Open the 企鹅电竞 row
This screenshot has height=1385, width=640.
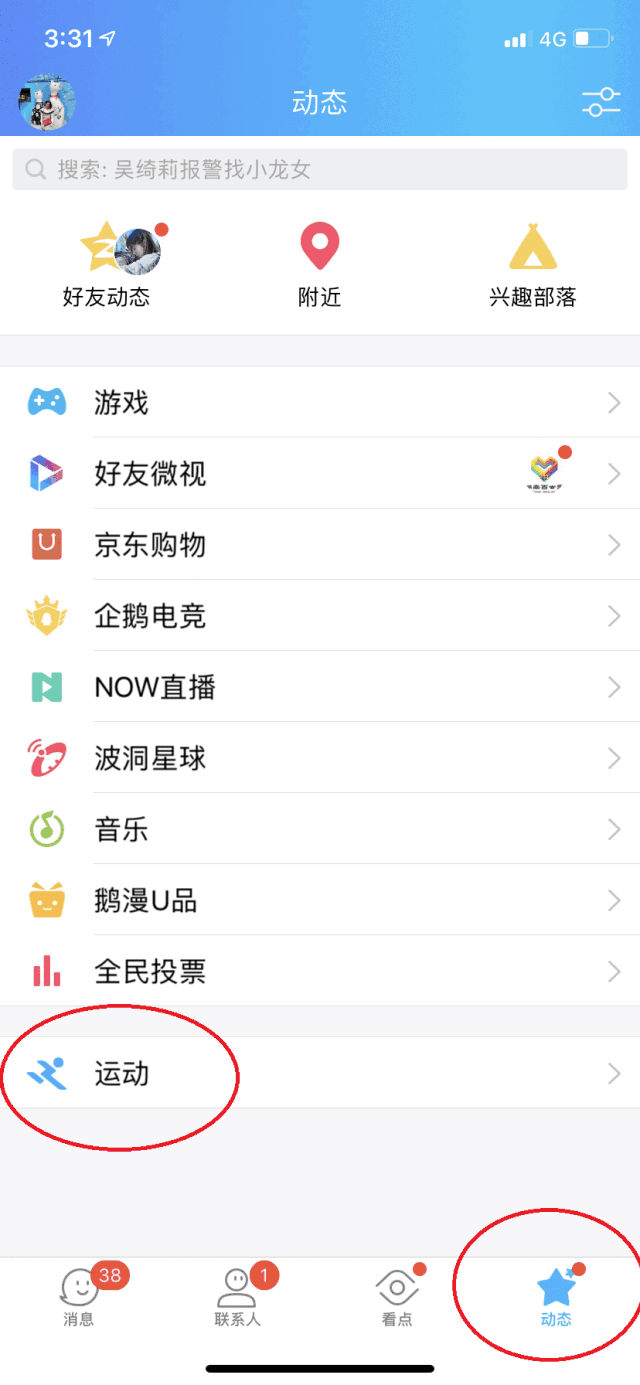pos(320,616)
